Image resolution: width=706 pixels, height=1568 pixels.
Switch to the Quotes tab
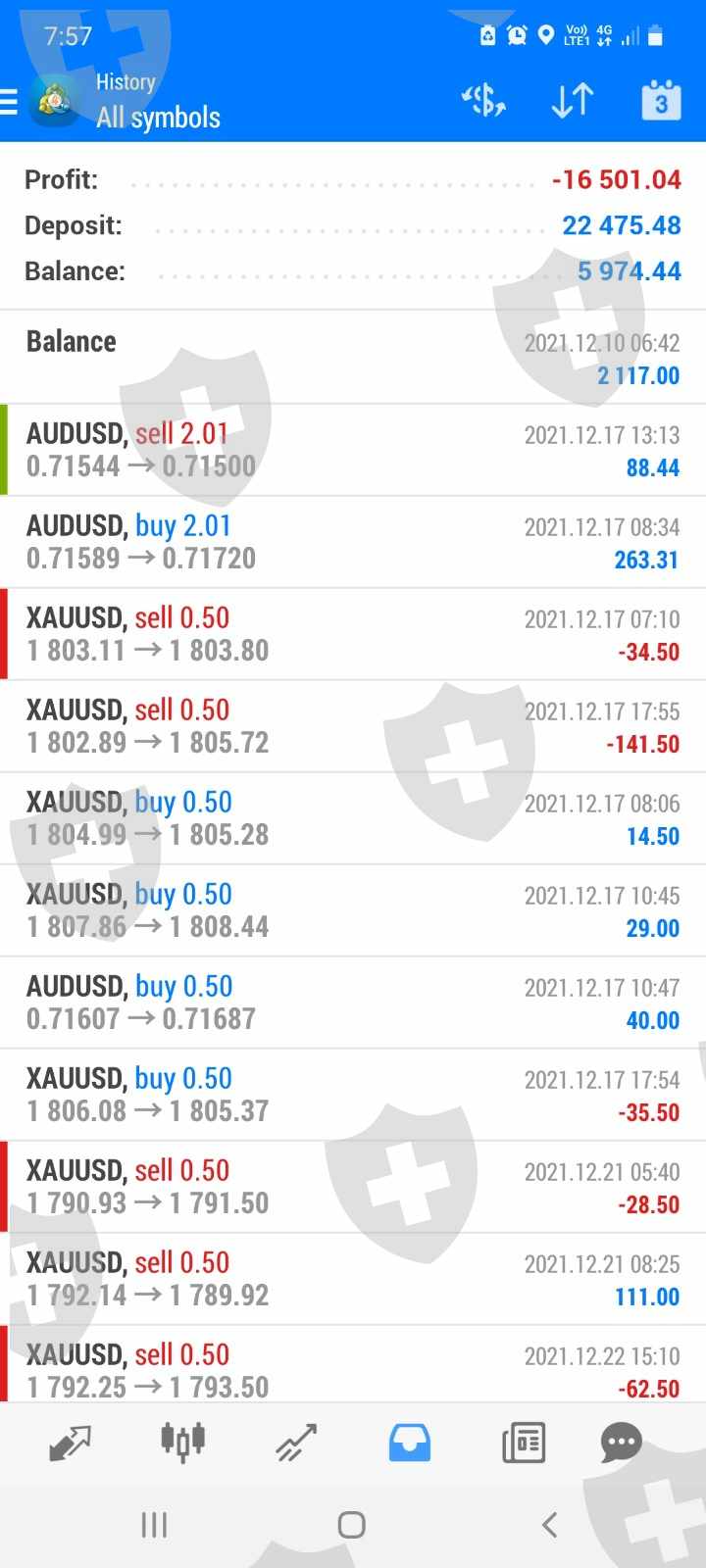(x=70, y=1443)
